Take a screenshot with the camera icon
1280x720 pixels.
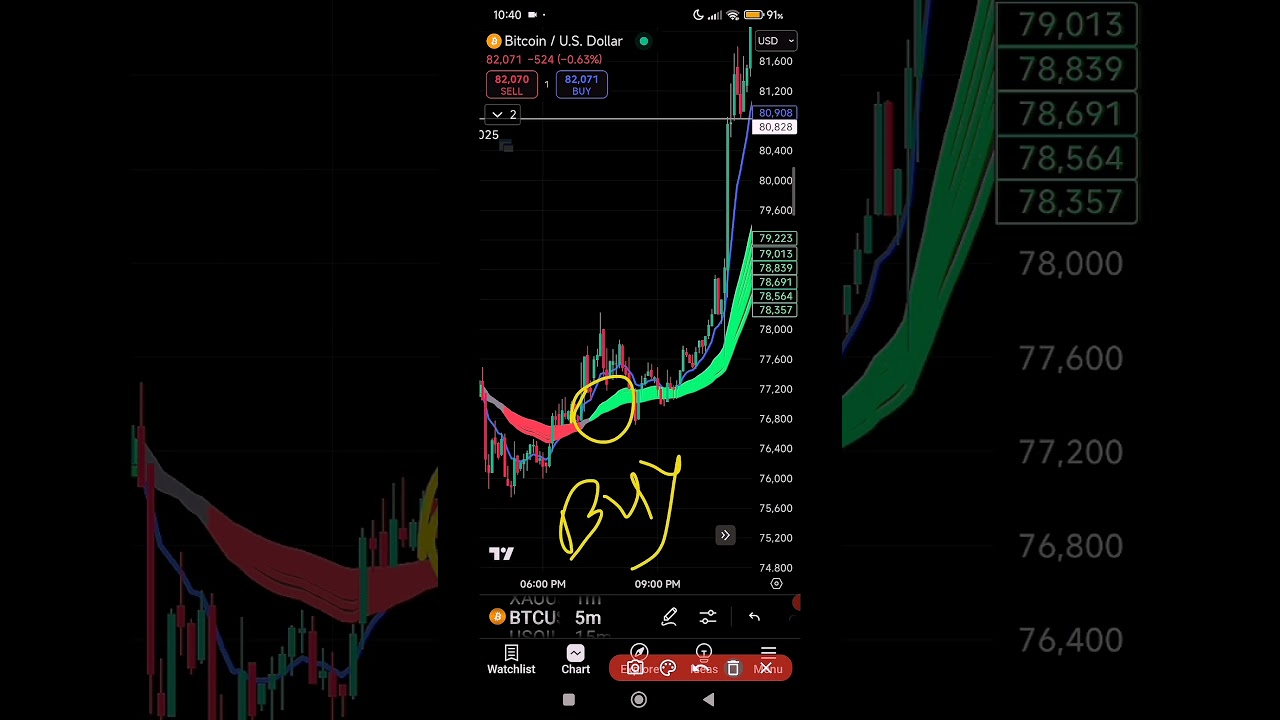635,668
